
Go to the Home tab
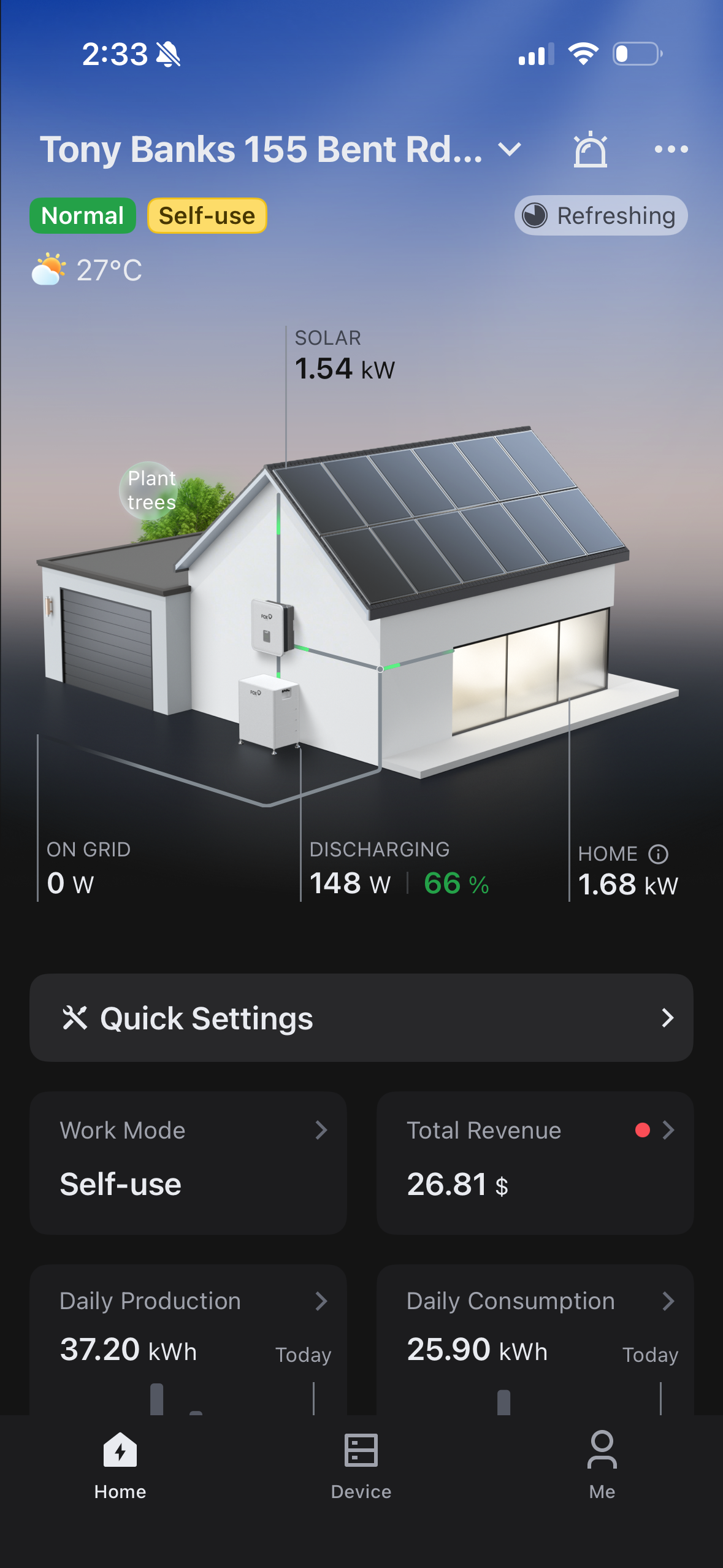click(x=120, y=1466)
